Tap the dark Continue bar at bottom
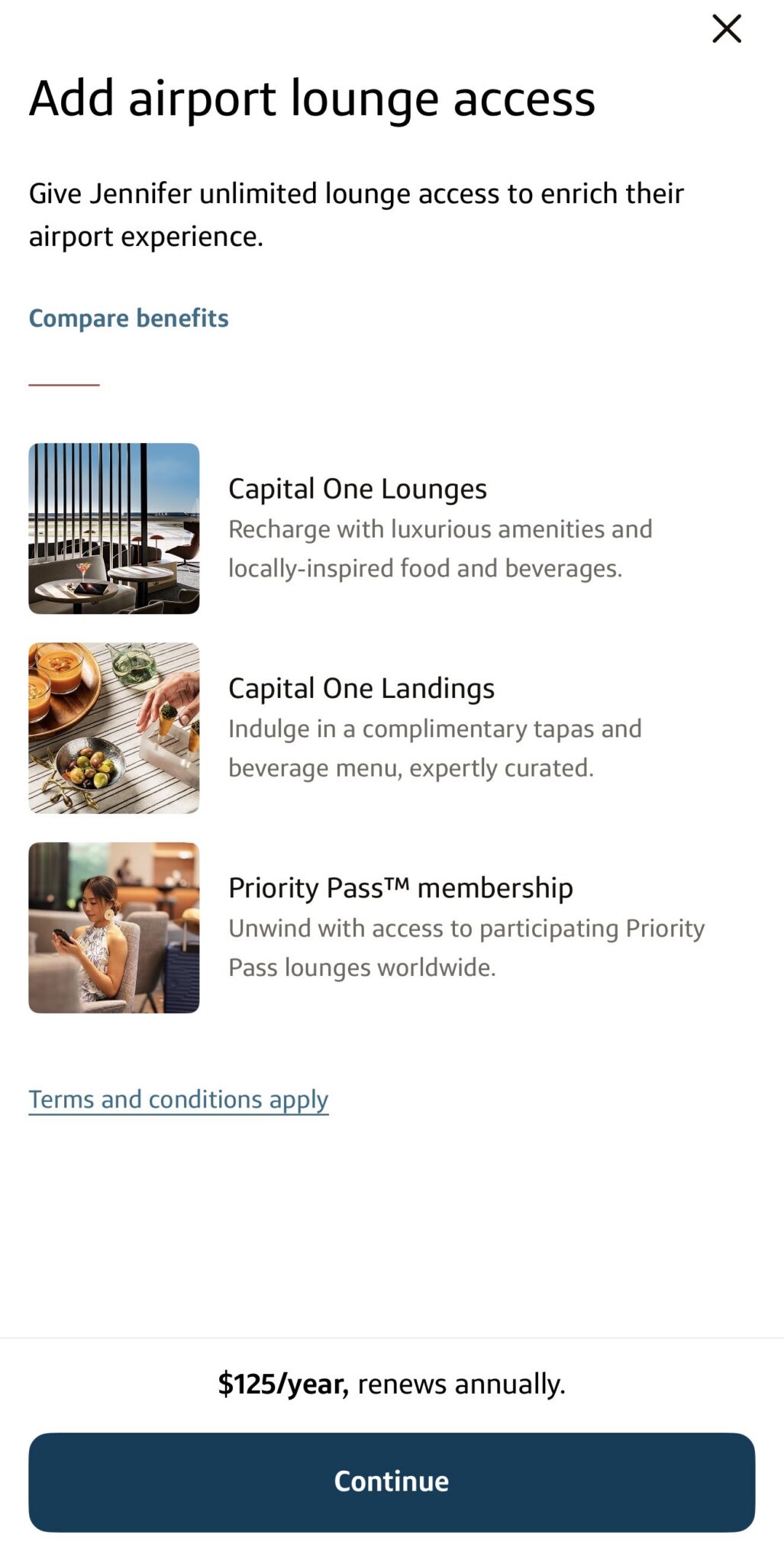 coord(392,1482)
